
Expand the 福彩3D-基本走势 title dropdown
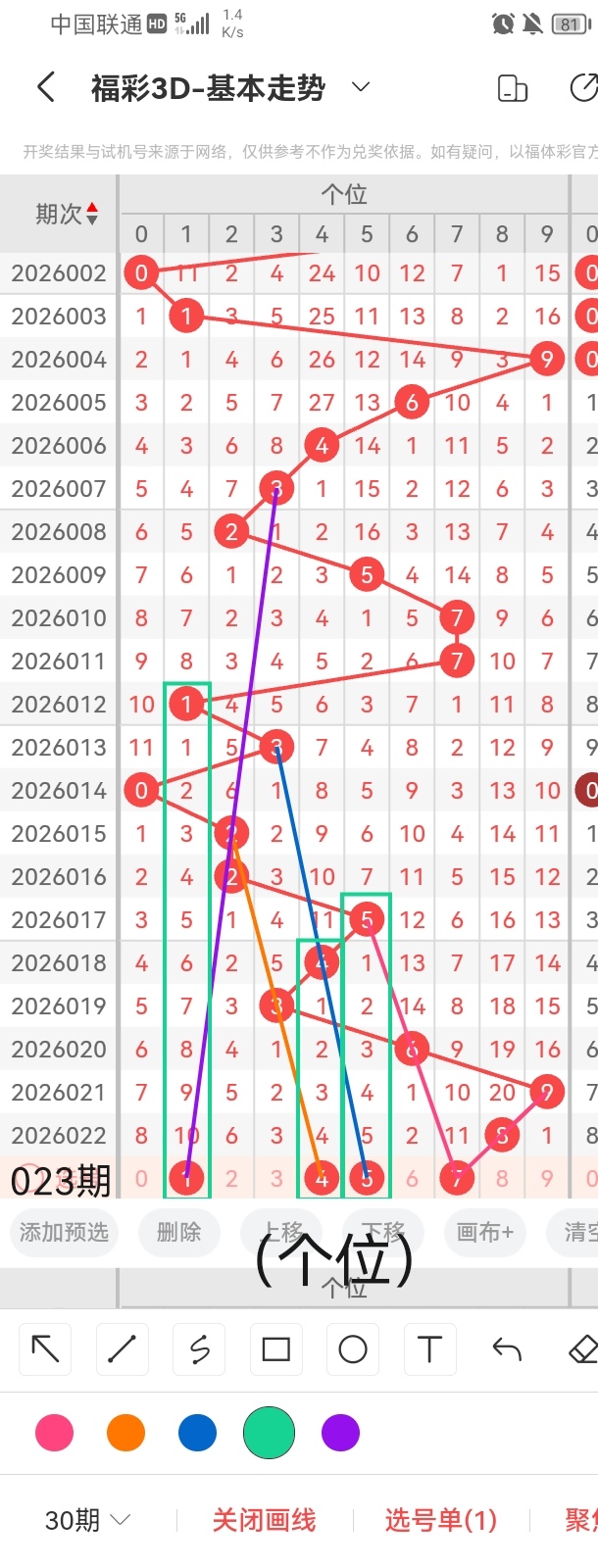click(361, 88)
